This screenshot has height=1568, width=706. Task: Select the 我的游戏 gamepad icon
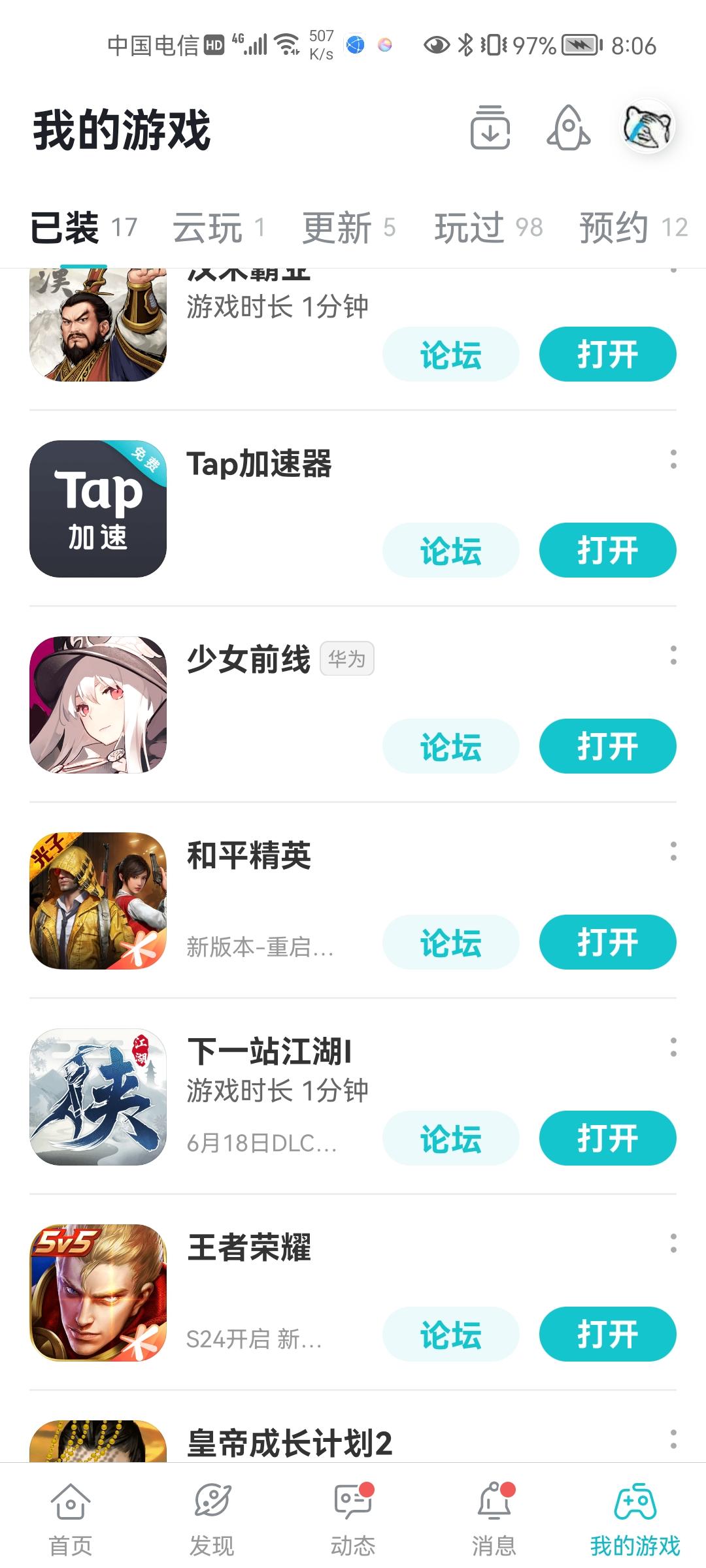pos(635,1502)
